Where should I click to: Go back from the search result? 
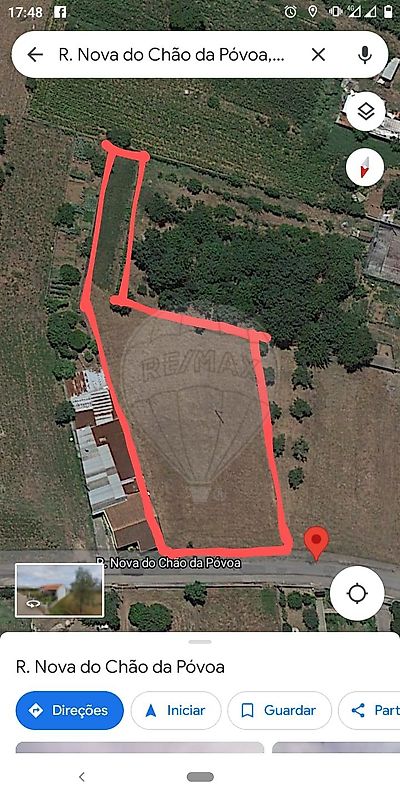pyautogui.click(x=35, y=55)
